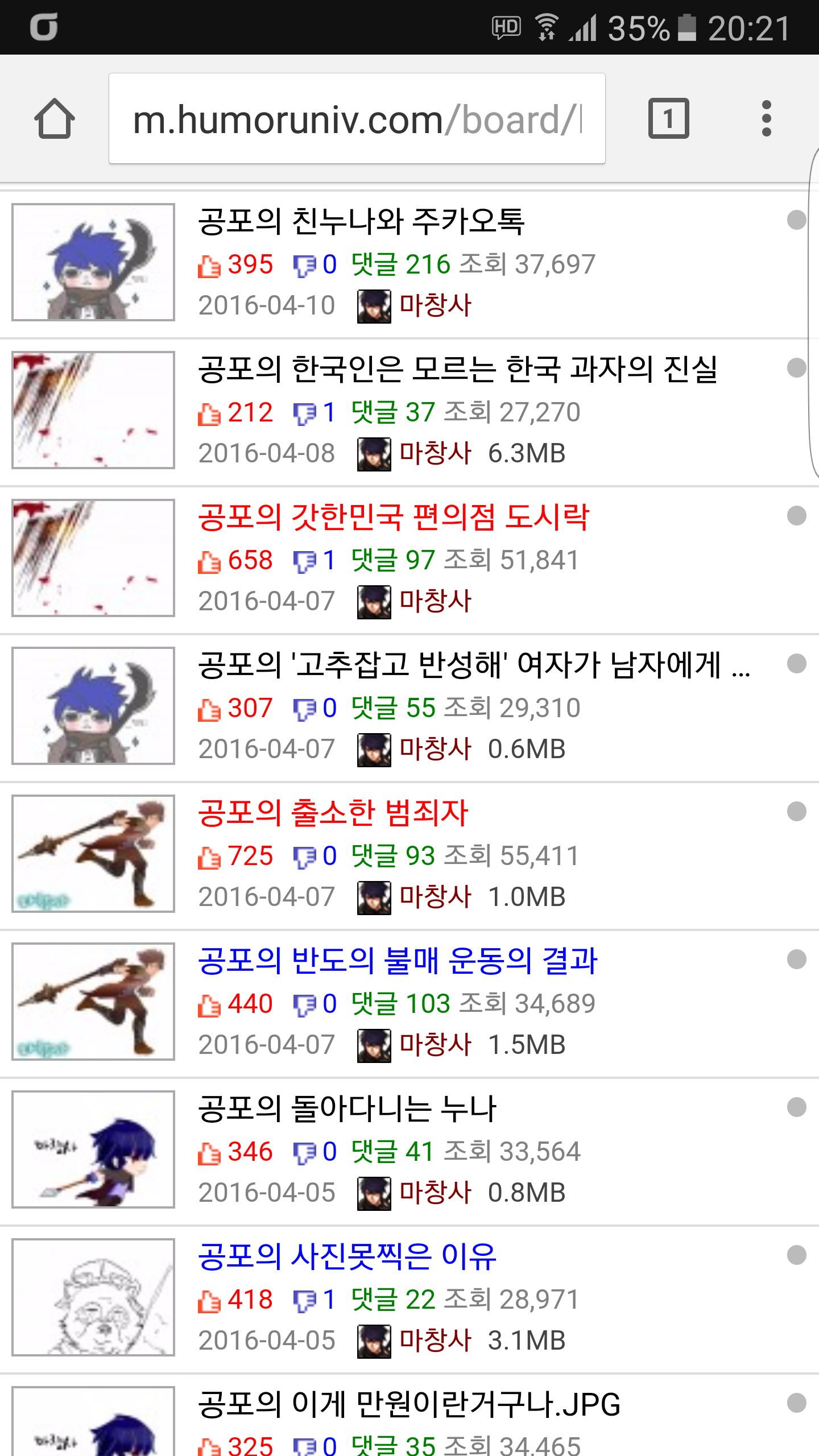The width and height of the screenshot is (819, 1456).
Task: Open post '공포의 출소한 범죄자'
Action: click(x=333, y=813)
